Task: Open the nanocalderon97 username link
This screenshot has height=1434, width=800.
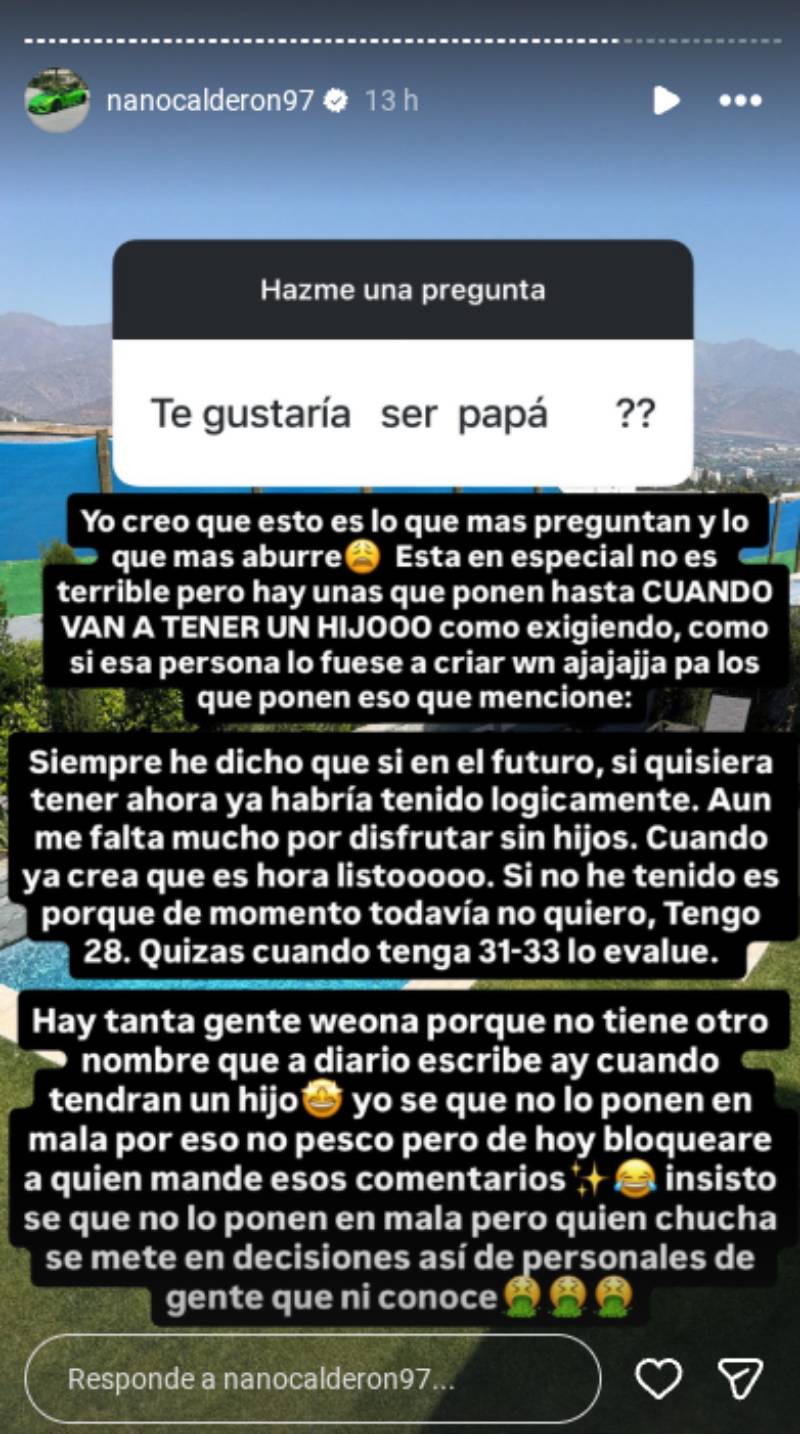Action: 210,100
